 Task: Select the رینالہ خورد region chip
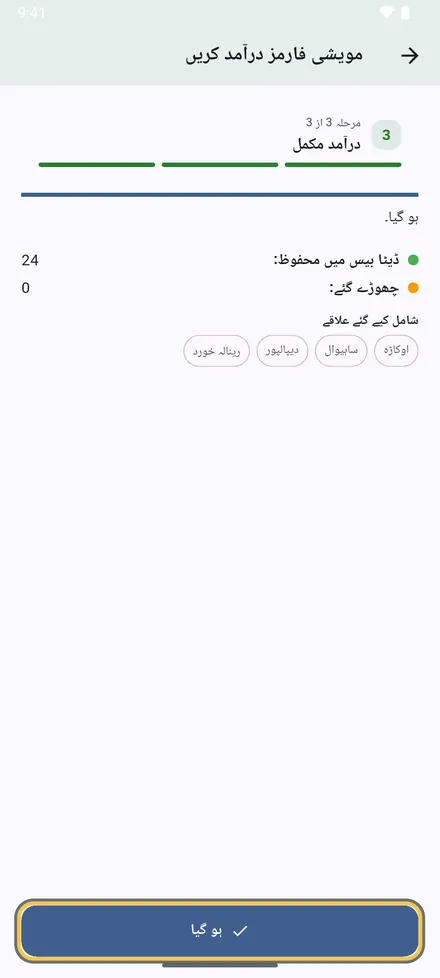217,351
